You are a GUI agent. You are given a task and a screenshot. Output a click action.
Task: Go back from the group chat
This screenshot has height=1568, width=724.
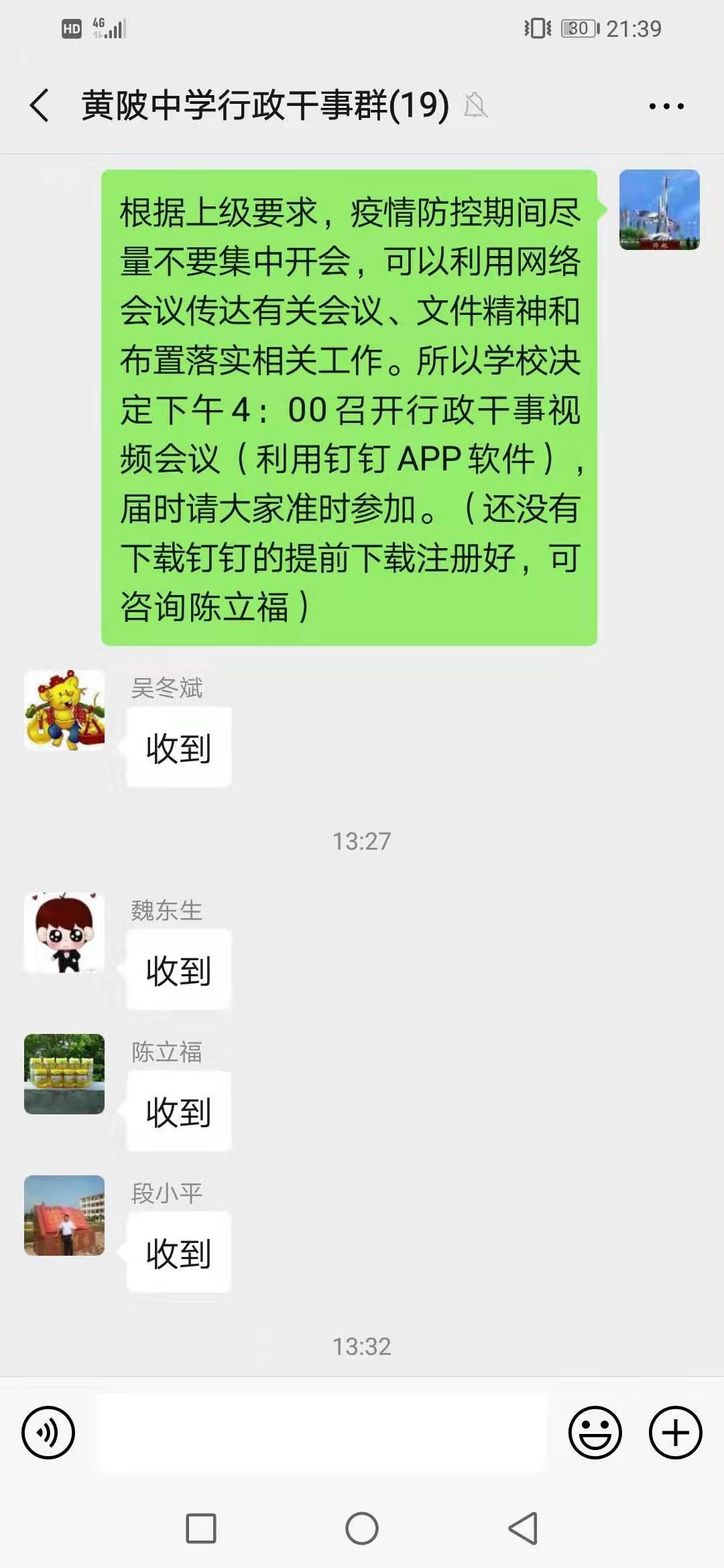(40, 106)
